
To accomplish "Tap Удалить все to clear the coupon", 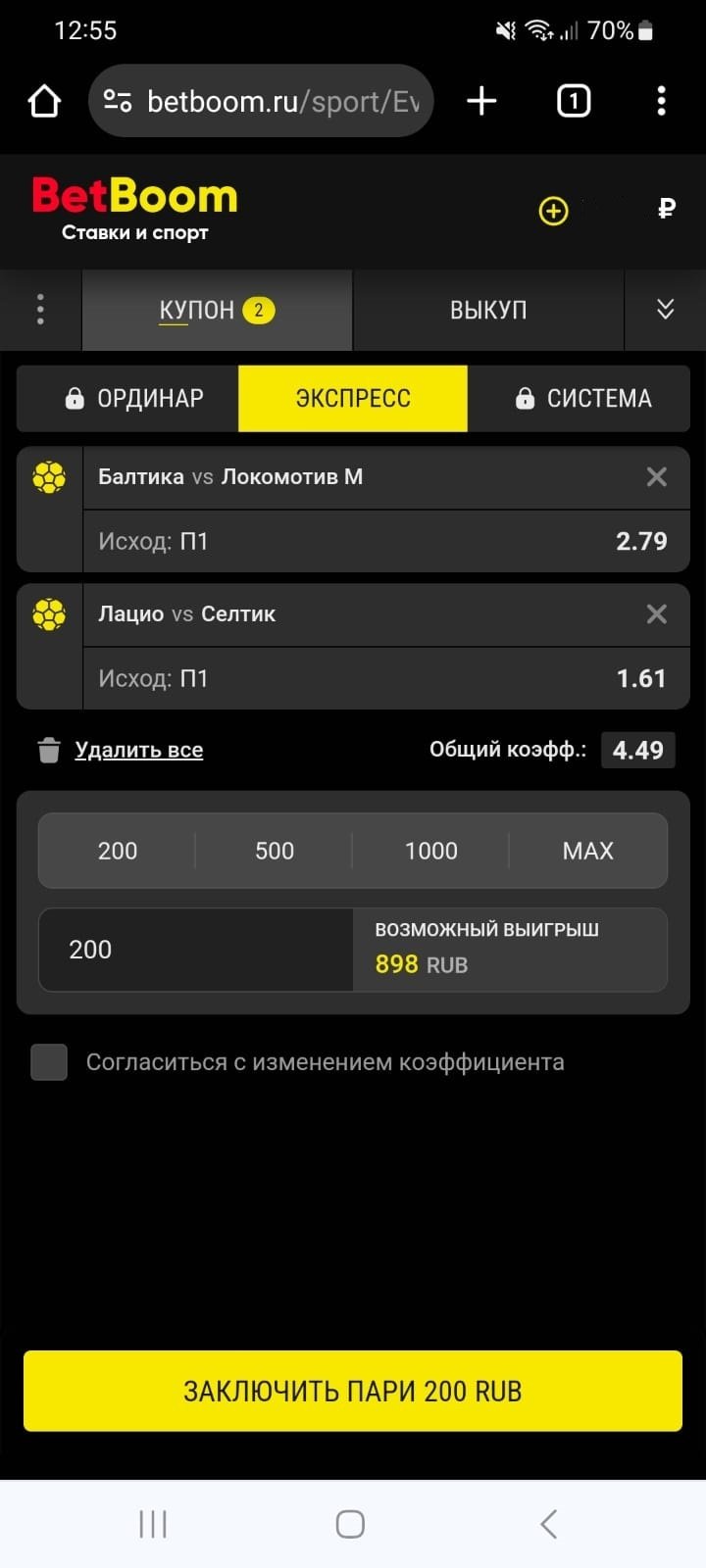I will click(x=138, y=751).
